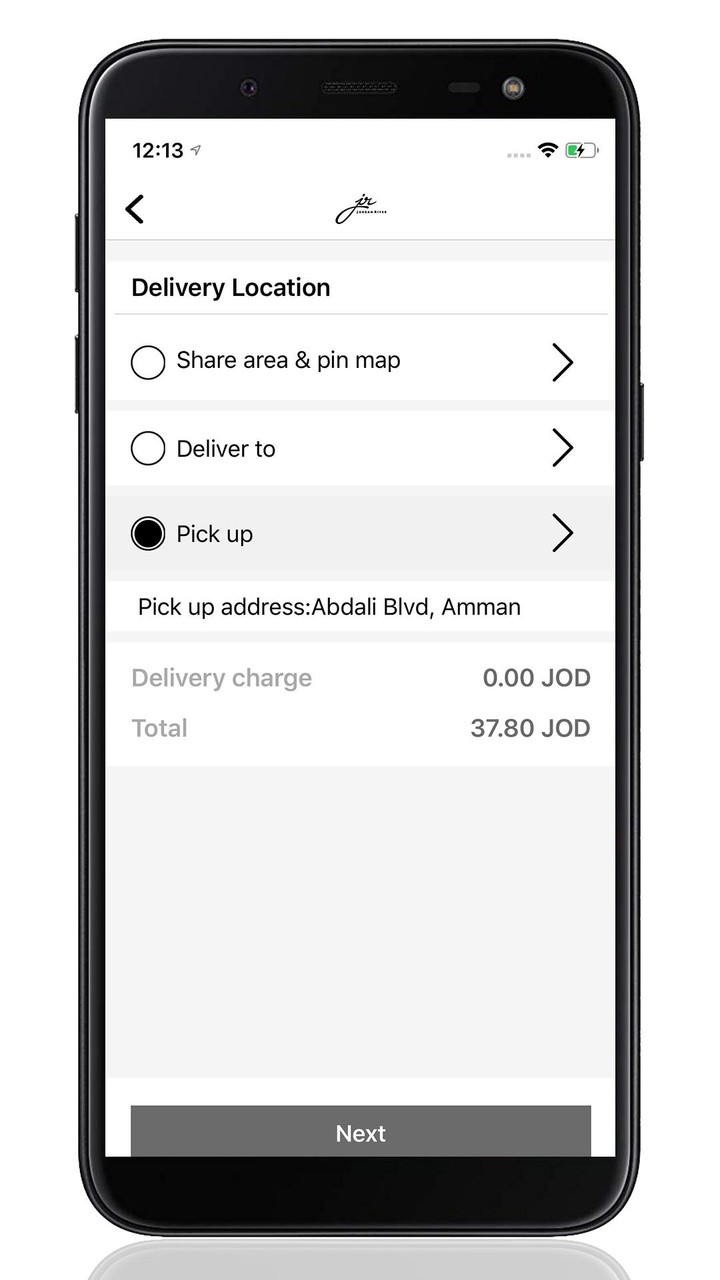Select the Pick up radio button

pyautogui.click(x=148, y=534)
